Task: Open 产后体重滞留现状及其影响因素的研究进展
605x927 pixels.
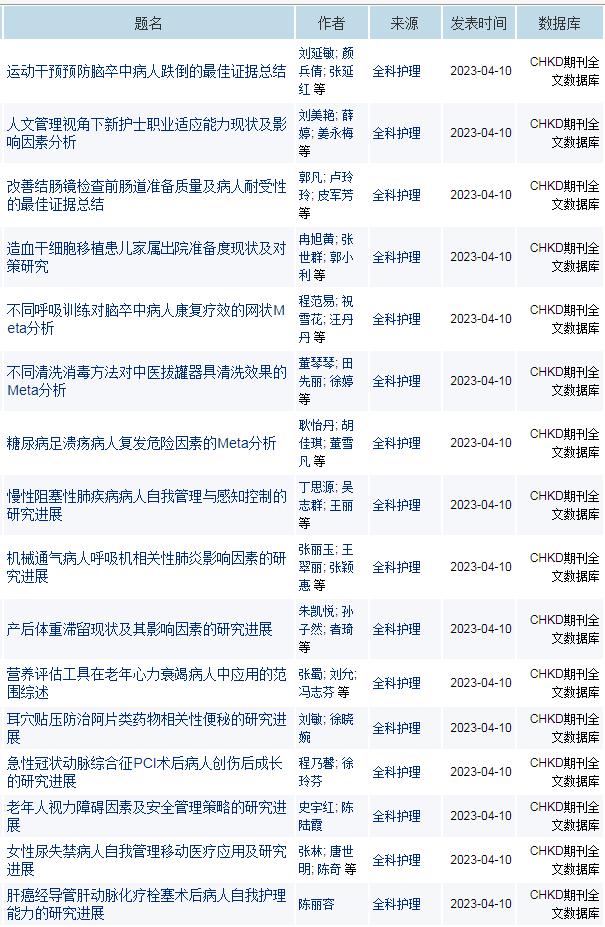Action: [140, 629]
